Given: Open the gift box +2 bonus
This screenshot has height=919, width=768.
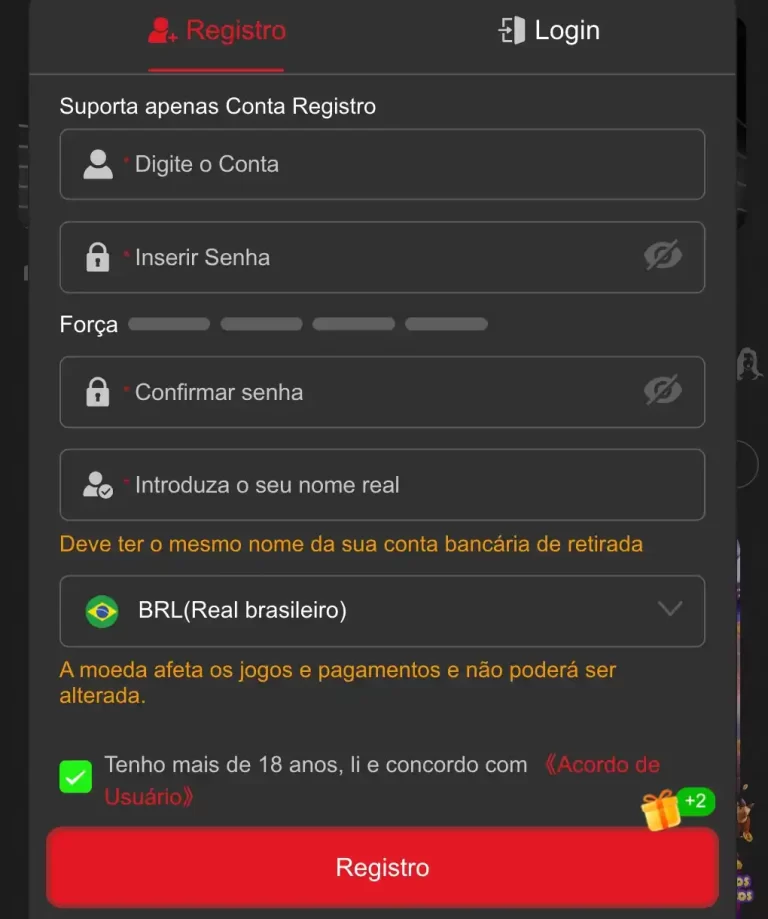Looking at the screenshot, I should (x=662, y=810).
